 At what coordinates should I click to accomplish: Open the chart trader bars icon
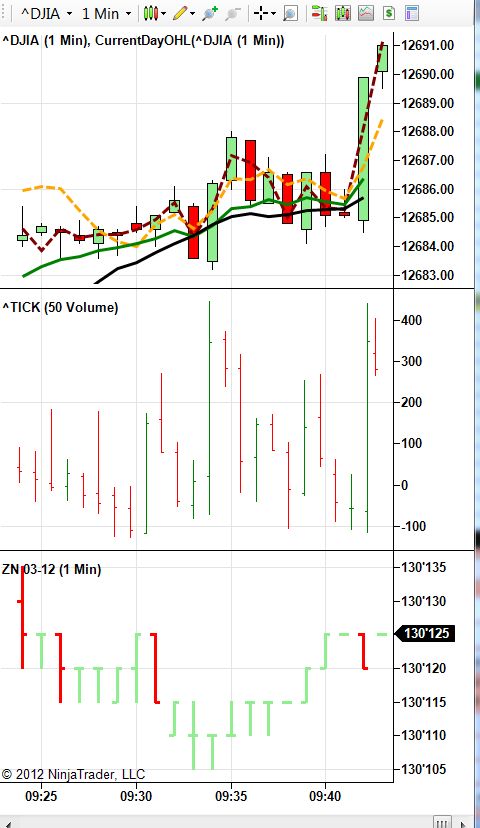coord(319,13)
